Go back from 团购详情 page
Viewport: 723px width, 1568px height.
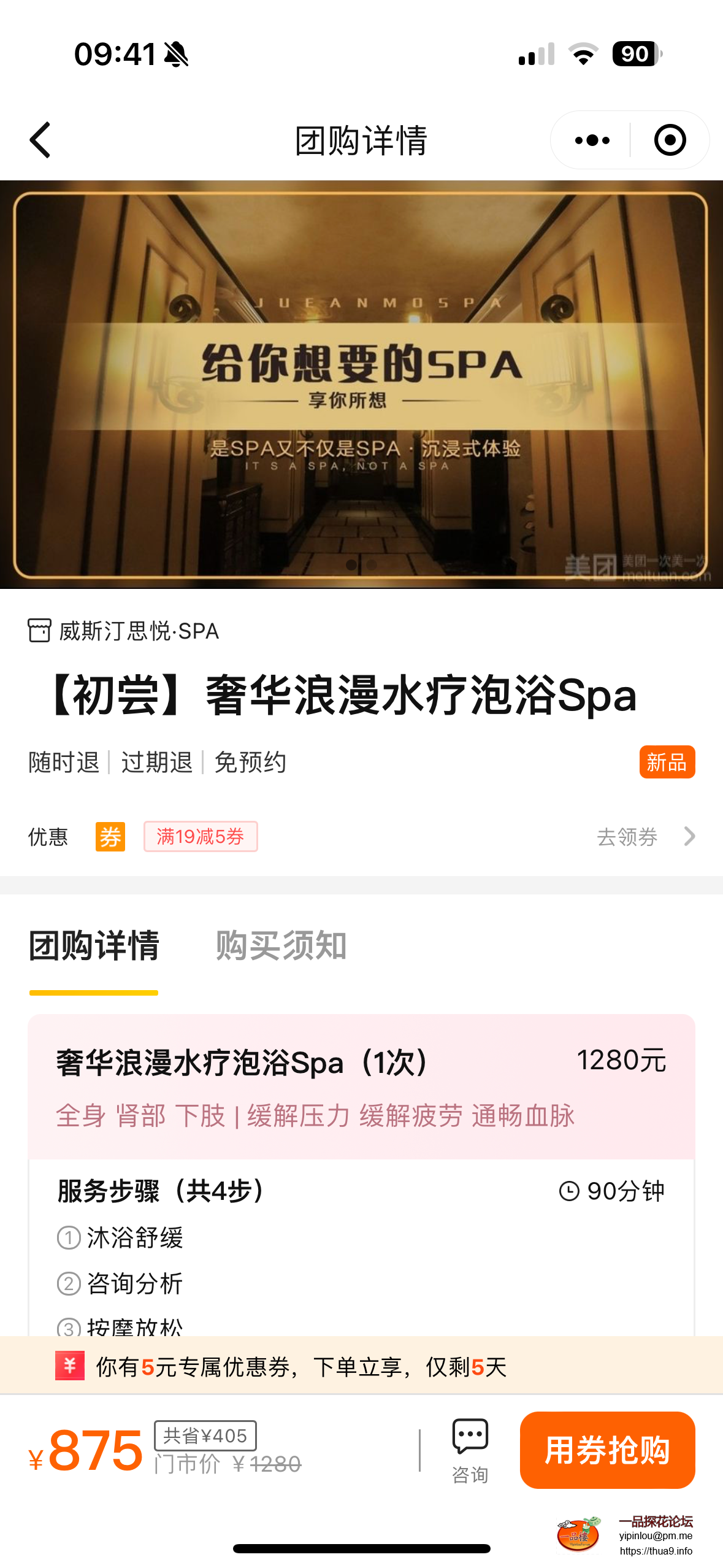coord(40,140)
